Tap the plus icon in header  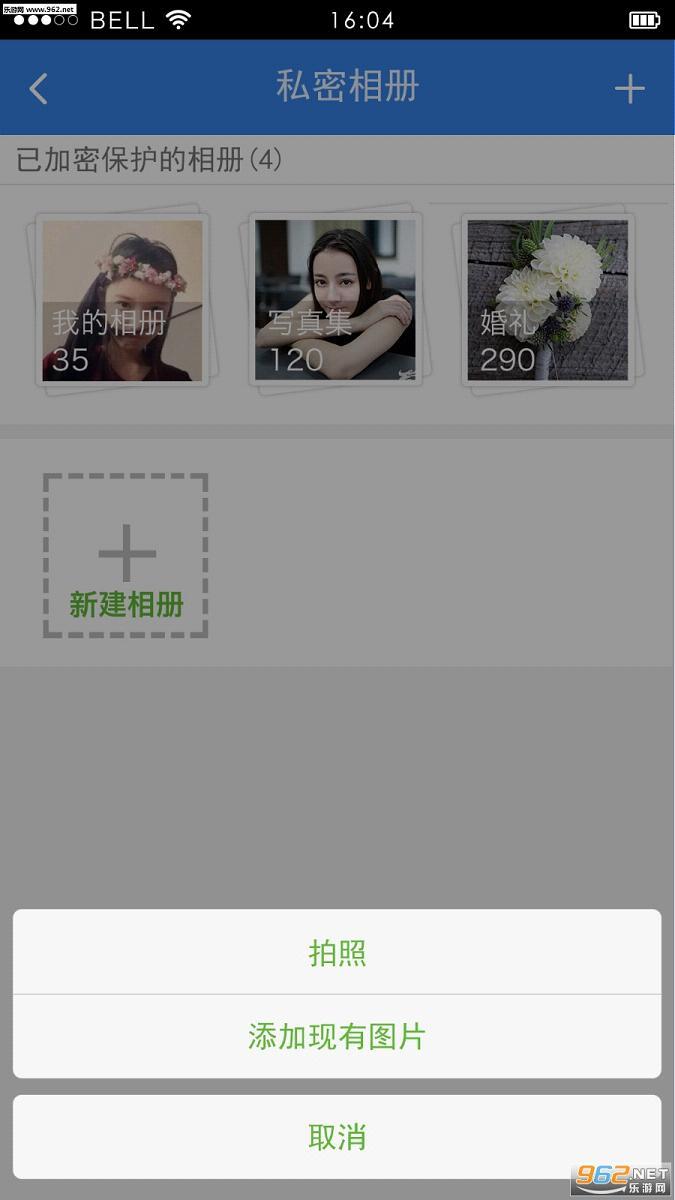click(x=629, y=89)
